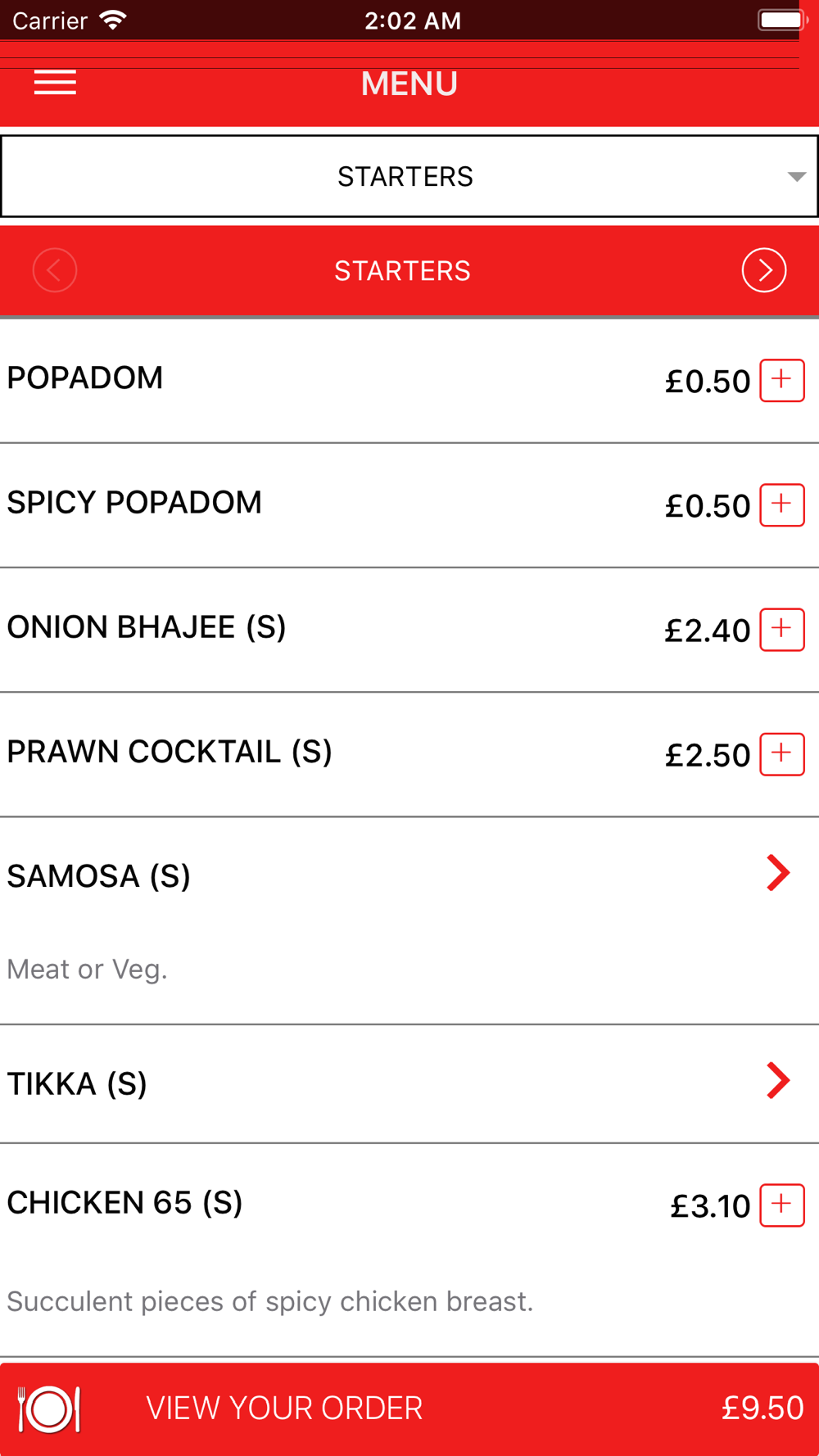819x1456 pixels.
Task: Add Spicy Popadom to the order
Action: (x=782, y=504)
